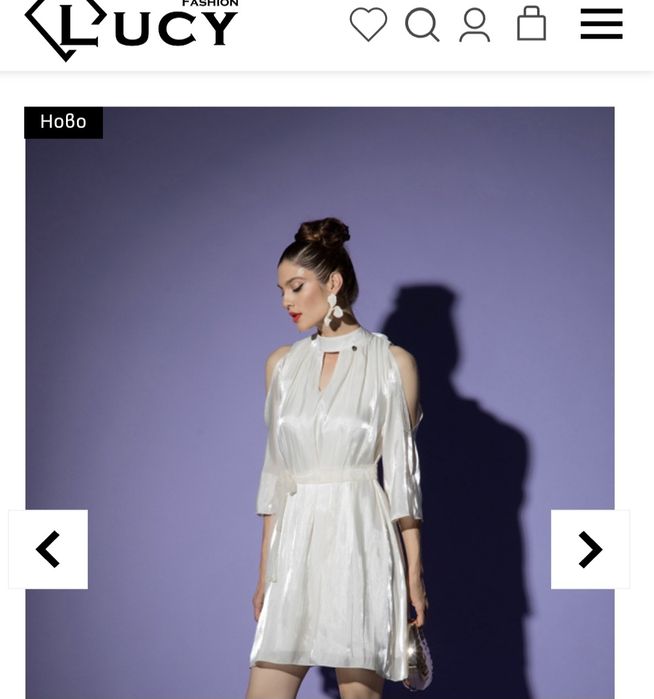Viewport: 654px width, 699px height.
Task: Show the next product photo
Action: [590, 549]
